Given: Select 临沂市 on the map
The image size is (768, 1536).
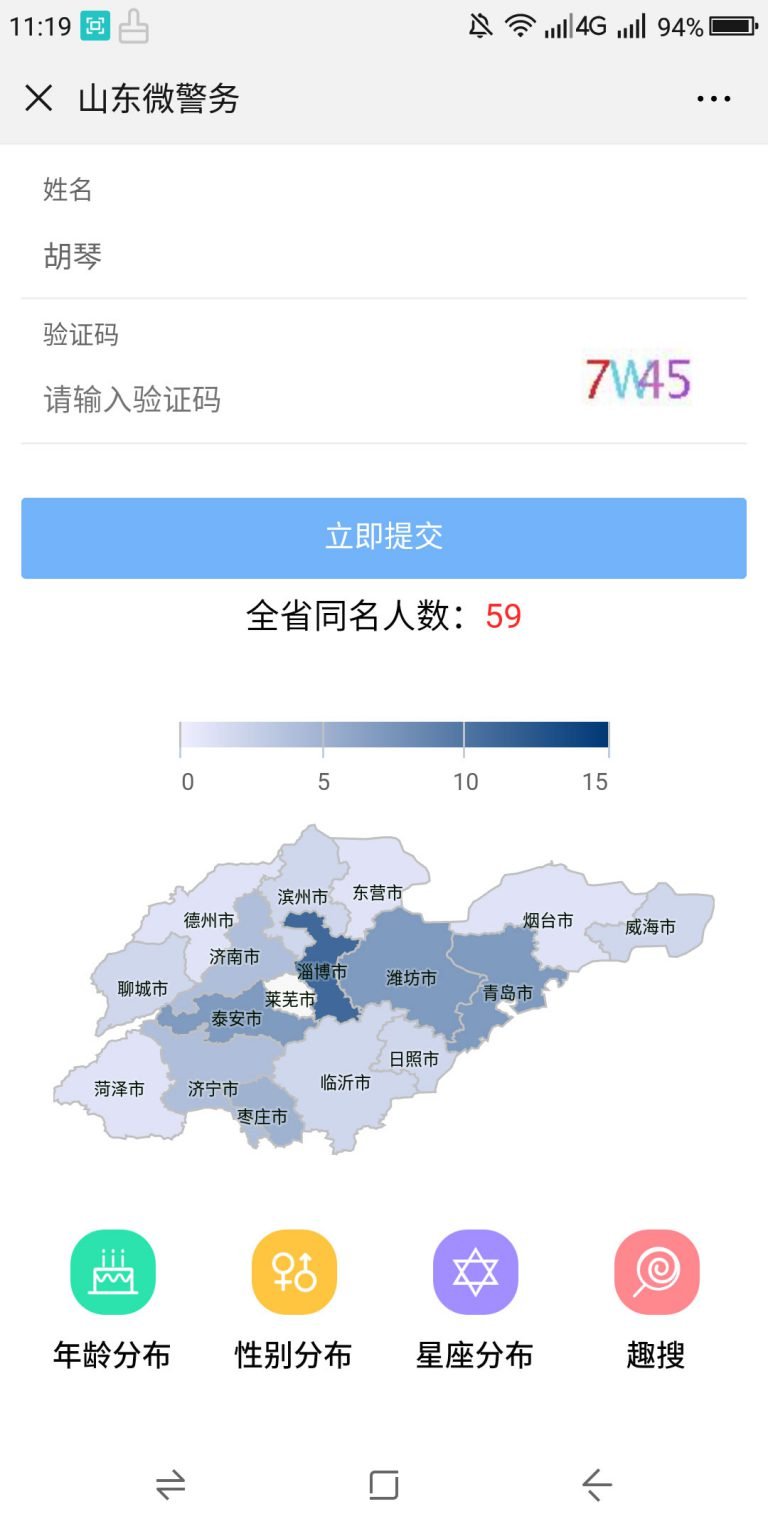Looking at the screenshot, I should point(345,1082).
